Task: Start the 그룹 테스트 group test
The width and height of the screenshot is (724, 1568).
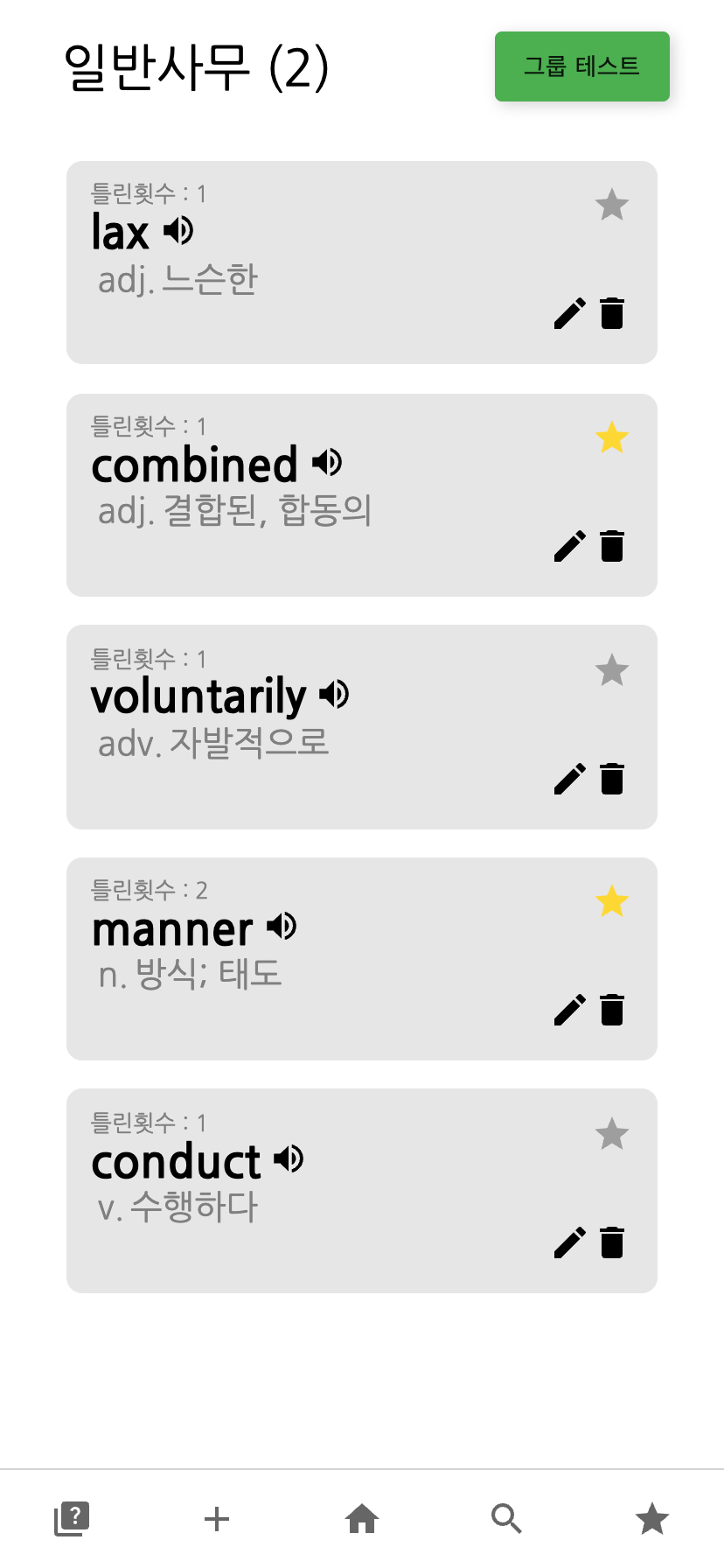Action: tap(581, 66)
